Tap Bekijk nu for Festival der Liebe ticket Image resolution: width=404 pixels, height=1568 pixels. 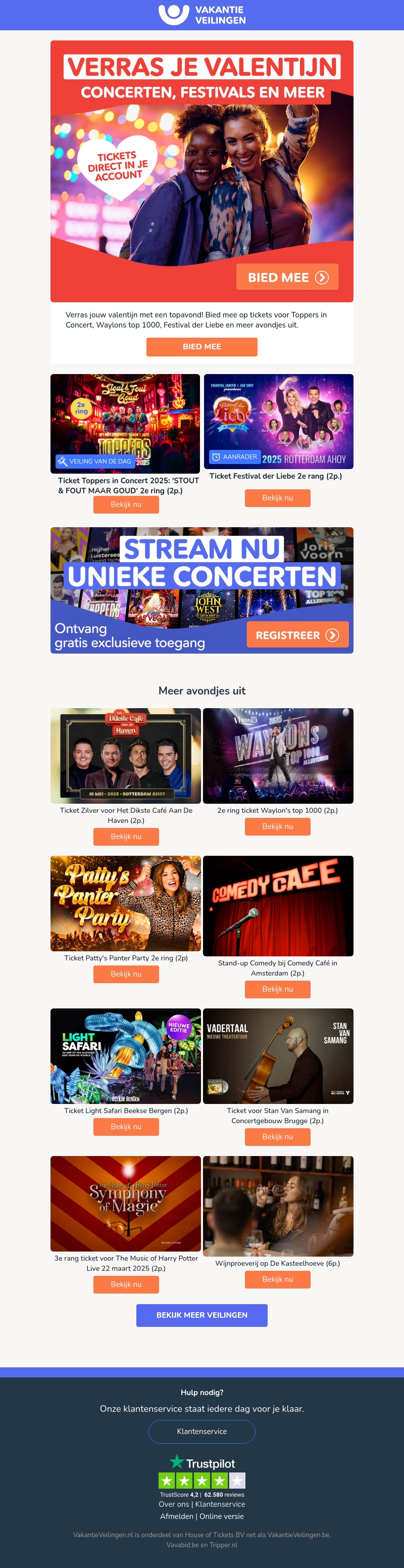(x=277, y=498)
